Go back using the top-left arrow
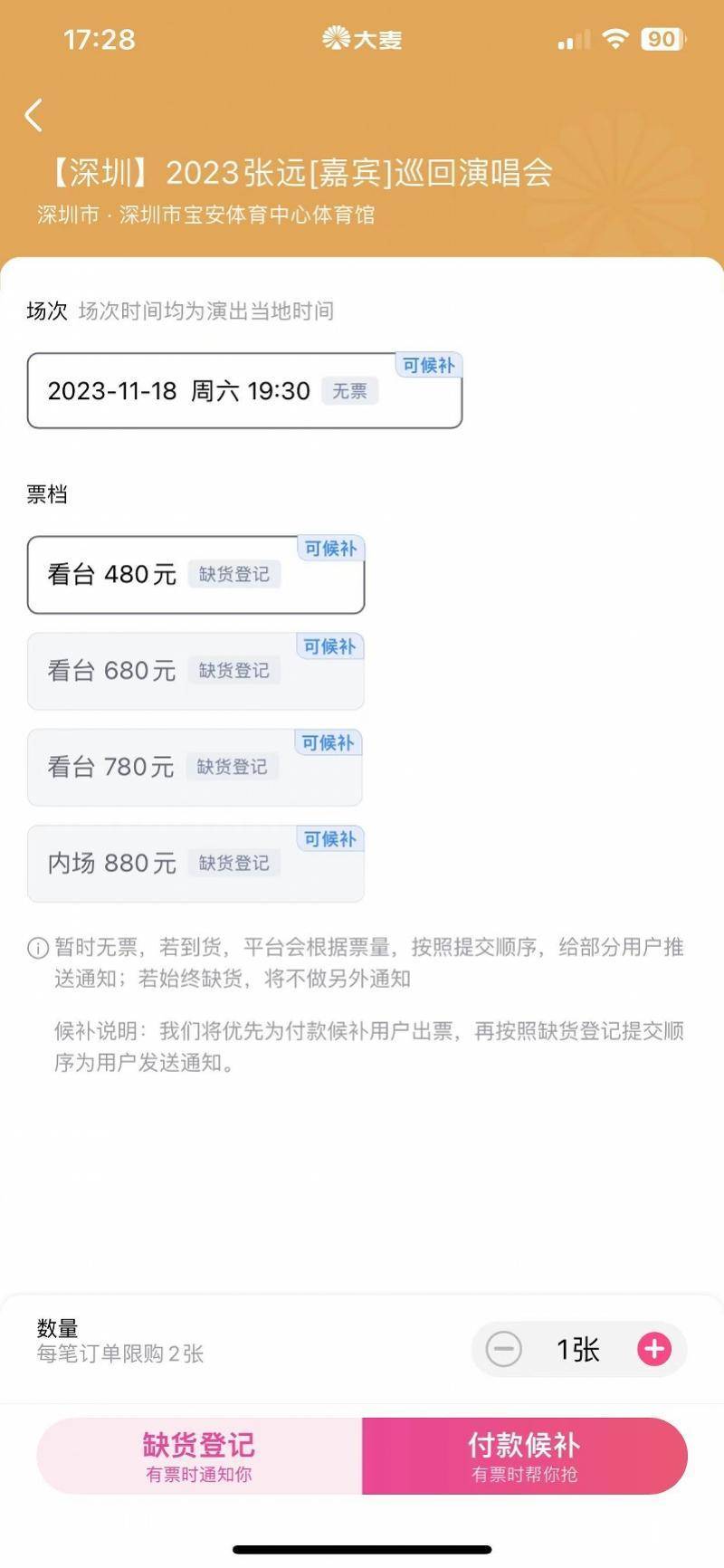The image size is (724, 1568). (x=33, y=116)
